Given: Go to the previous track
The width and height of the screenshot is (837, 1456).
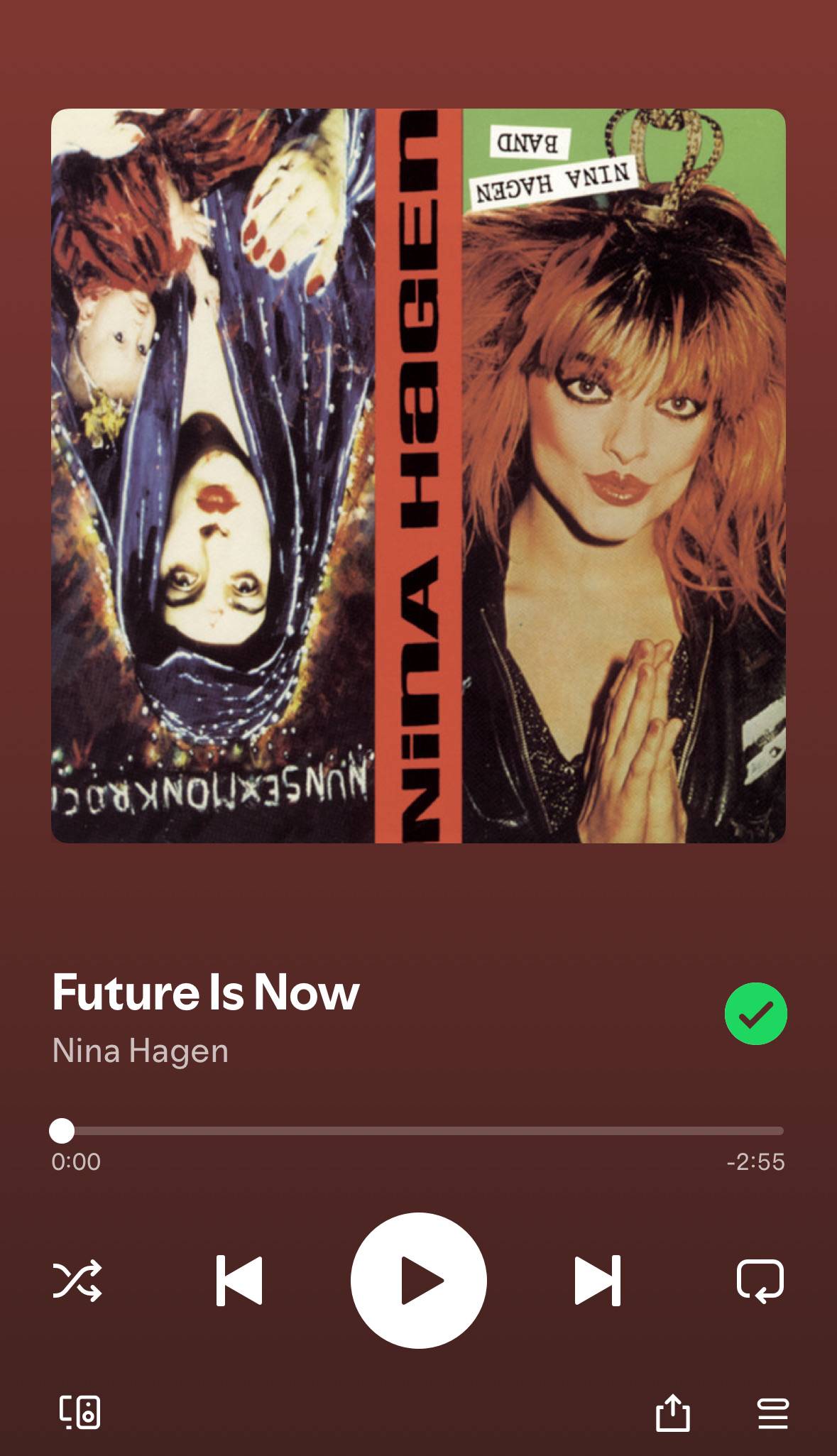Looking at the screenshot, I should pyautogui.click(x=239, y=1281).
